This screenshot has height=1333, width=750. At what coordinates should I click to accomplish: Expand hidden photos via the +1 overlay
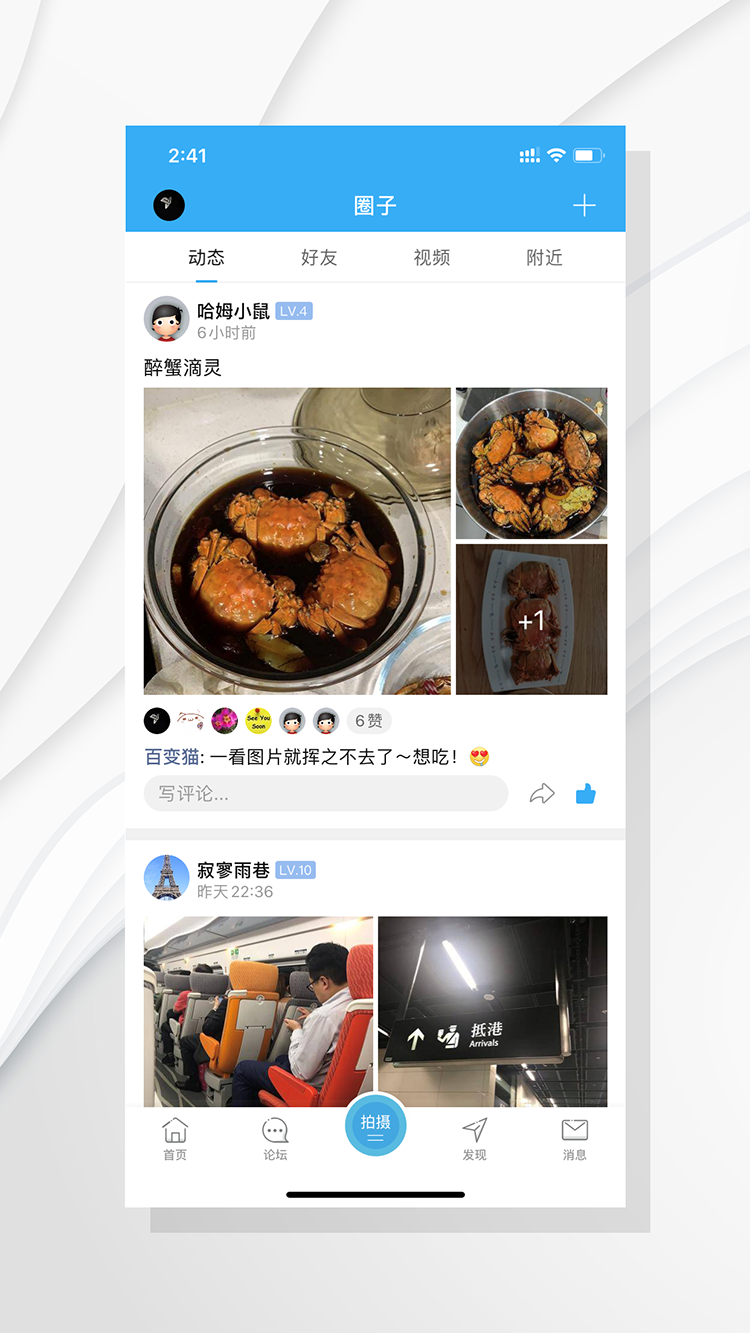(531, 619)
